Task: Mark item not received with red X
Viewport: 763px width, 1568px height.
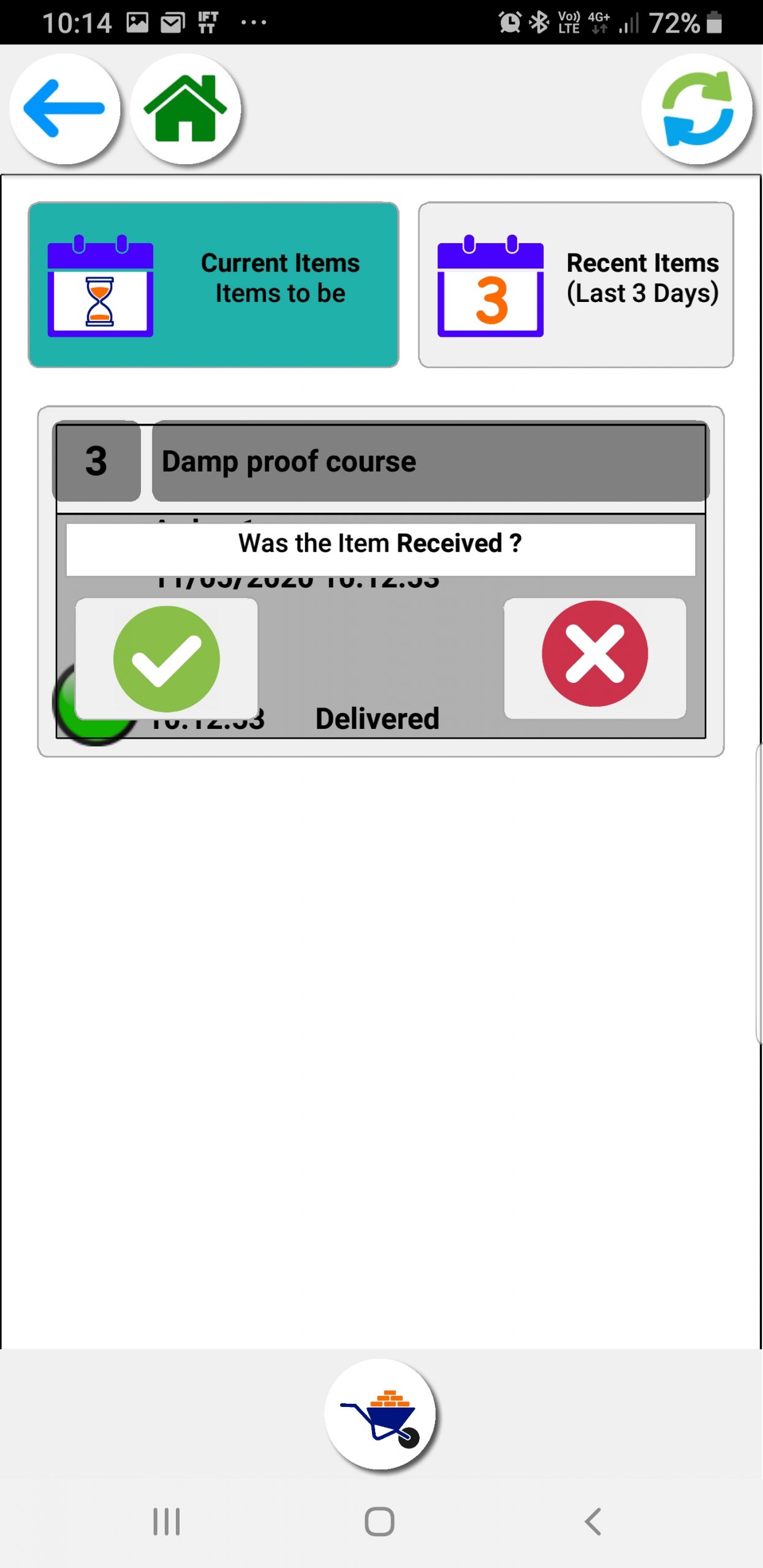Action: [x=594, y=658]
